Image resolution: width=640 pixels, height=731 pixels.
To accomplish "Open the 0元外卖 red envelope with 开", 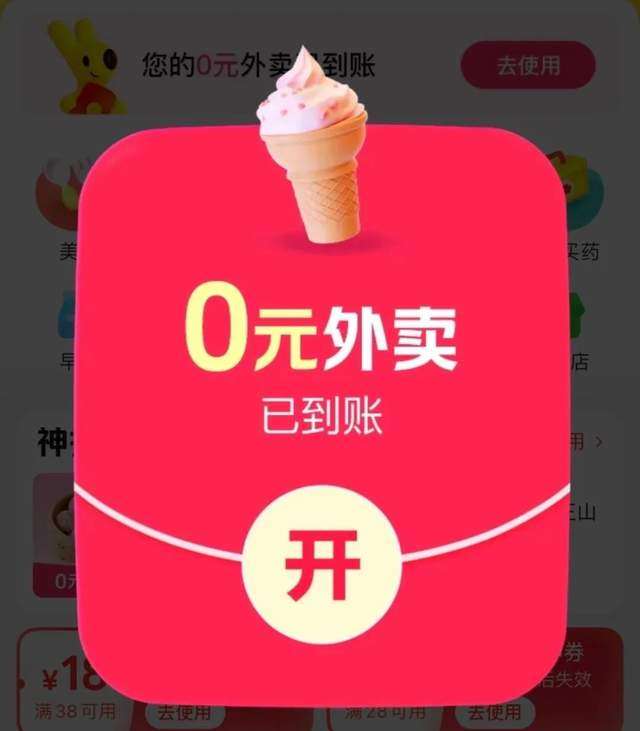I will (x=321, y=565).
